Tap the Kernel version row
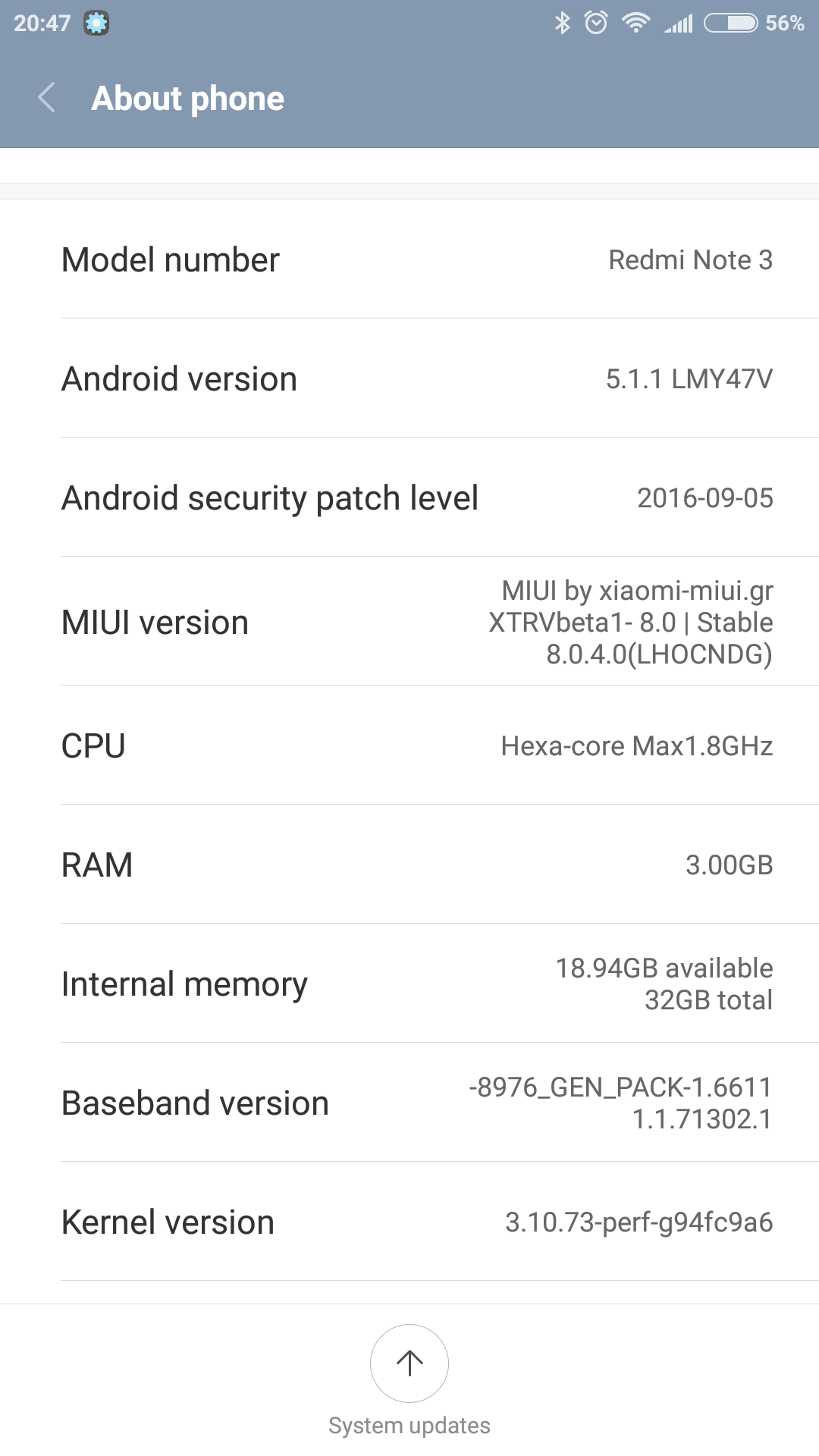819x1456 pixels. 409,1222
